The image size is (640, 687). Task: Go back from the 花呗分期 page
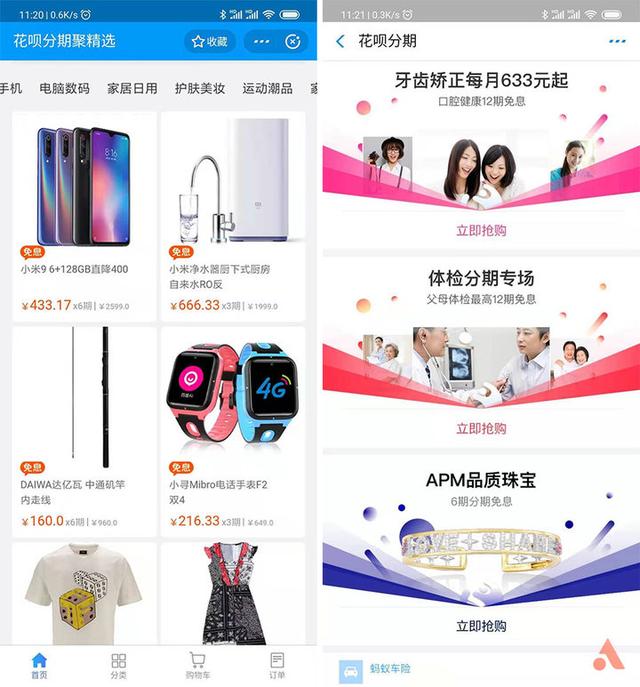pos(340,41)
